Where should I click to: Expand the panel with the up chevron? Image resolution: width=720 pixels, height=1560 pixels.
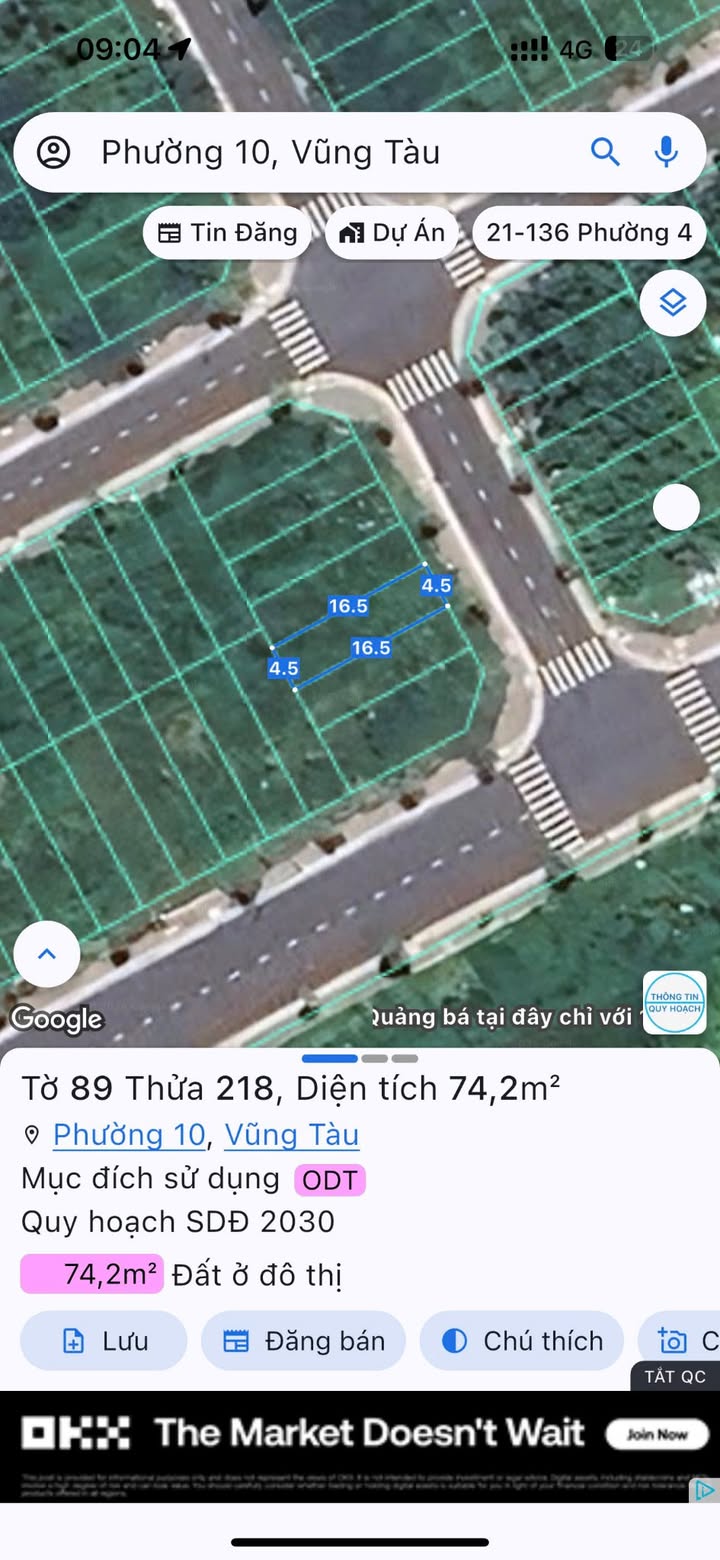click(47, 954)
